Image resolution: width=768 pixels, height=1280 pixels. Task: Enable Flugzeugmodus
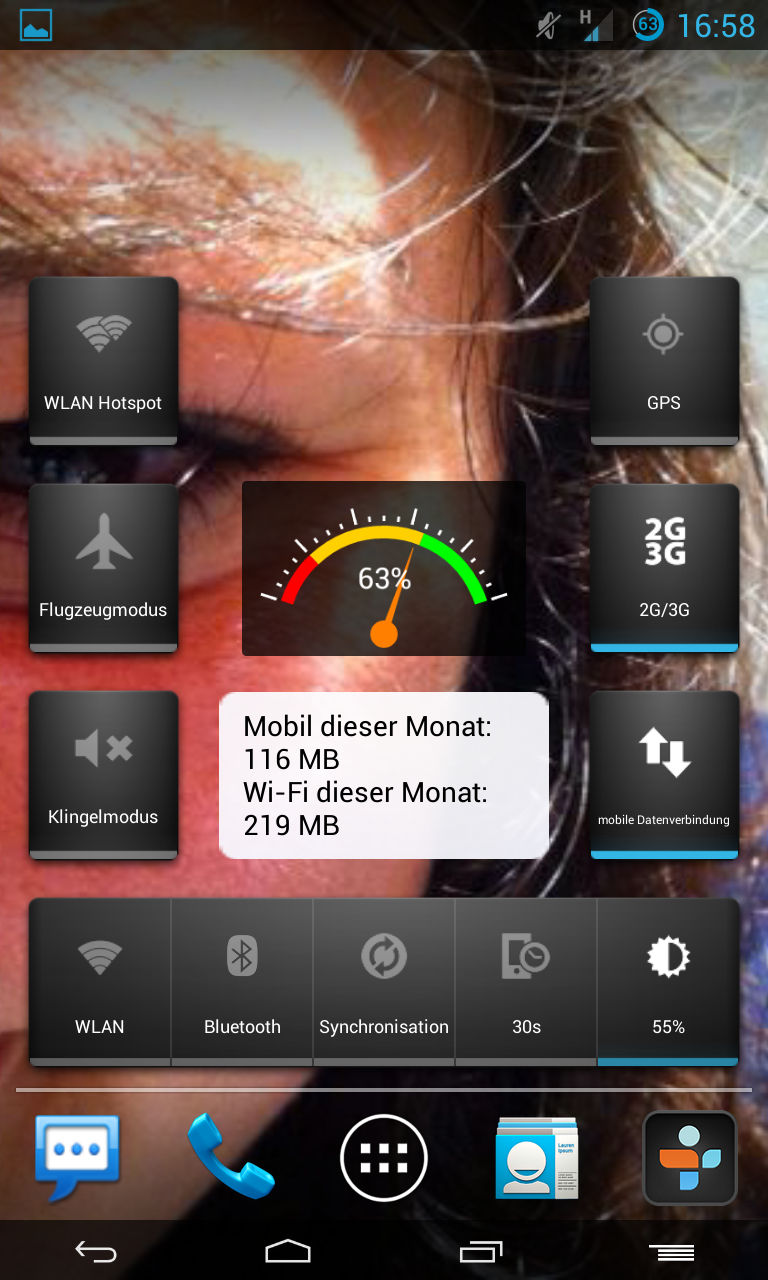103,568
